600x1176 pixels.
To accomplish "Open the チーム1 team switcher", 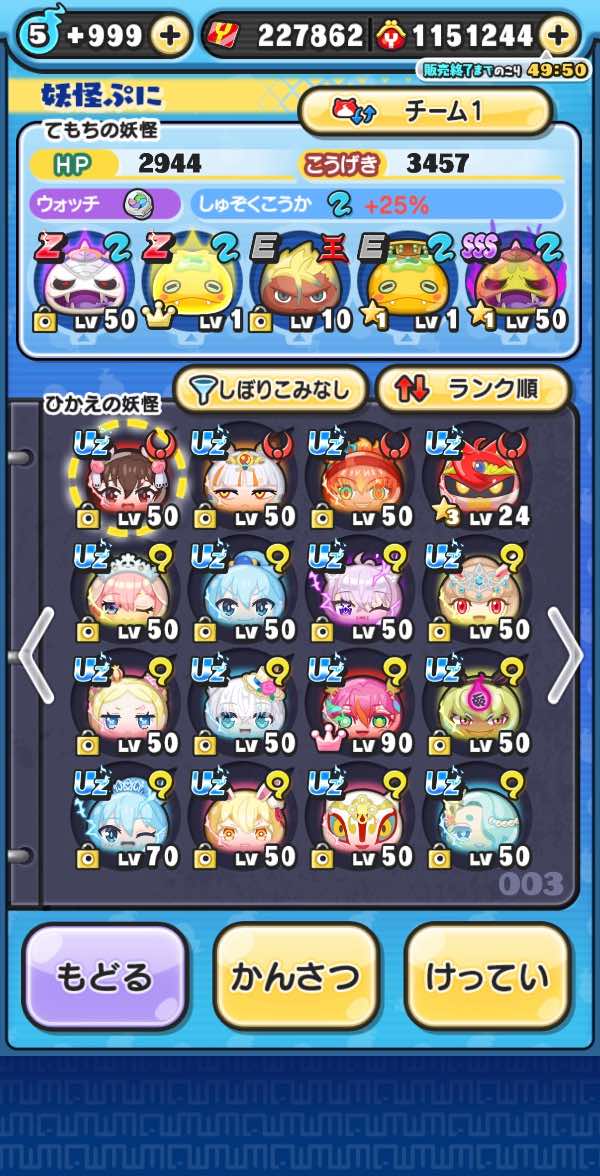I will point(425,111).
